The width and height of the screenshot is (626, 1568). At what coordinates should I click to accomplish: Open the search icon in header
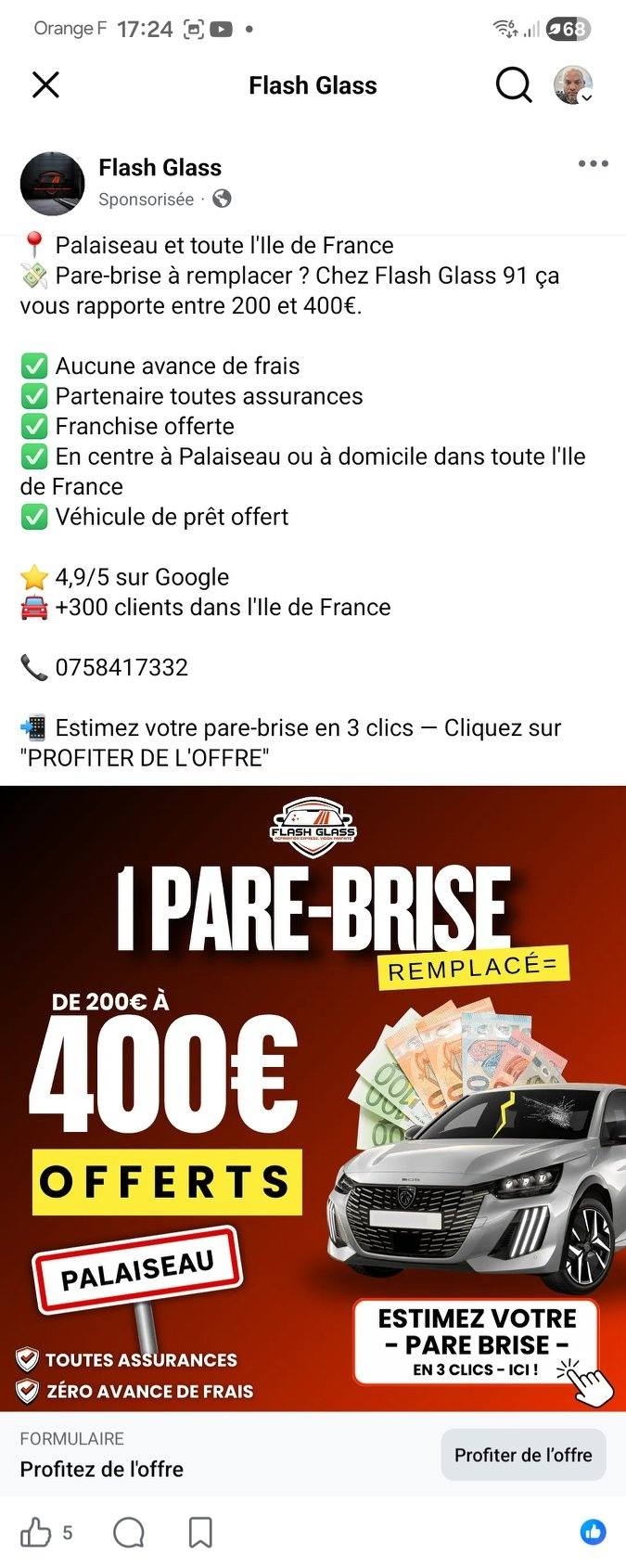(513, 85)
